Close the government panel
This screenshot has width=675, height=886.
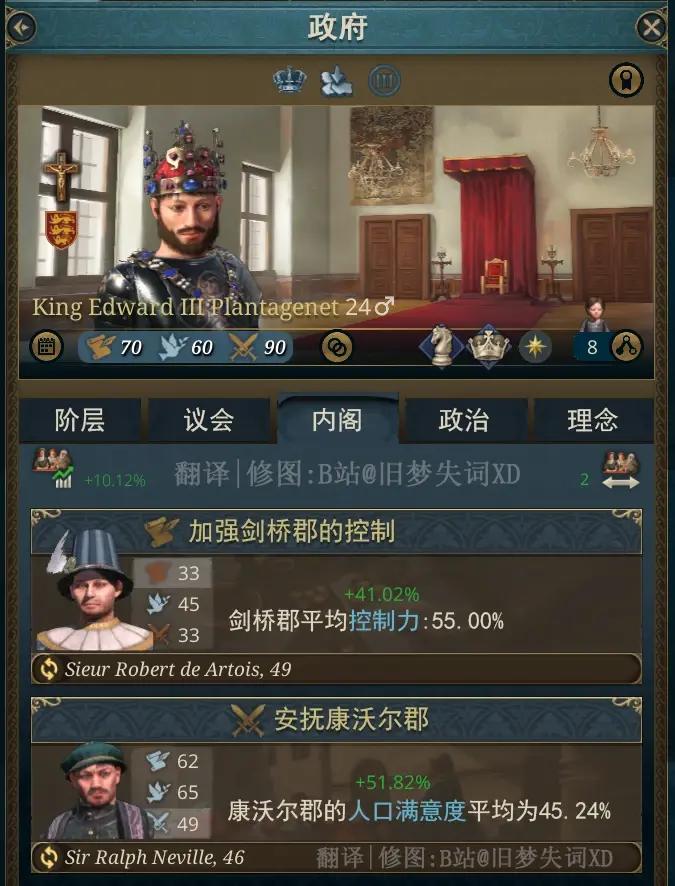click(x=651, y=27)
